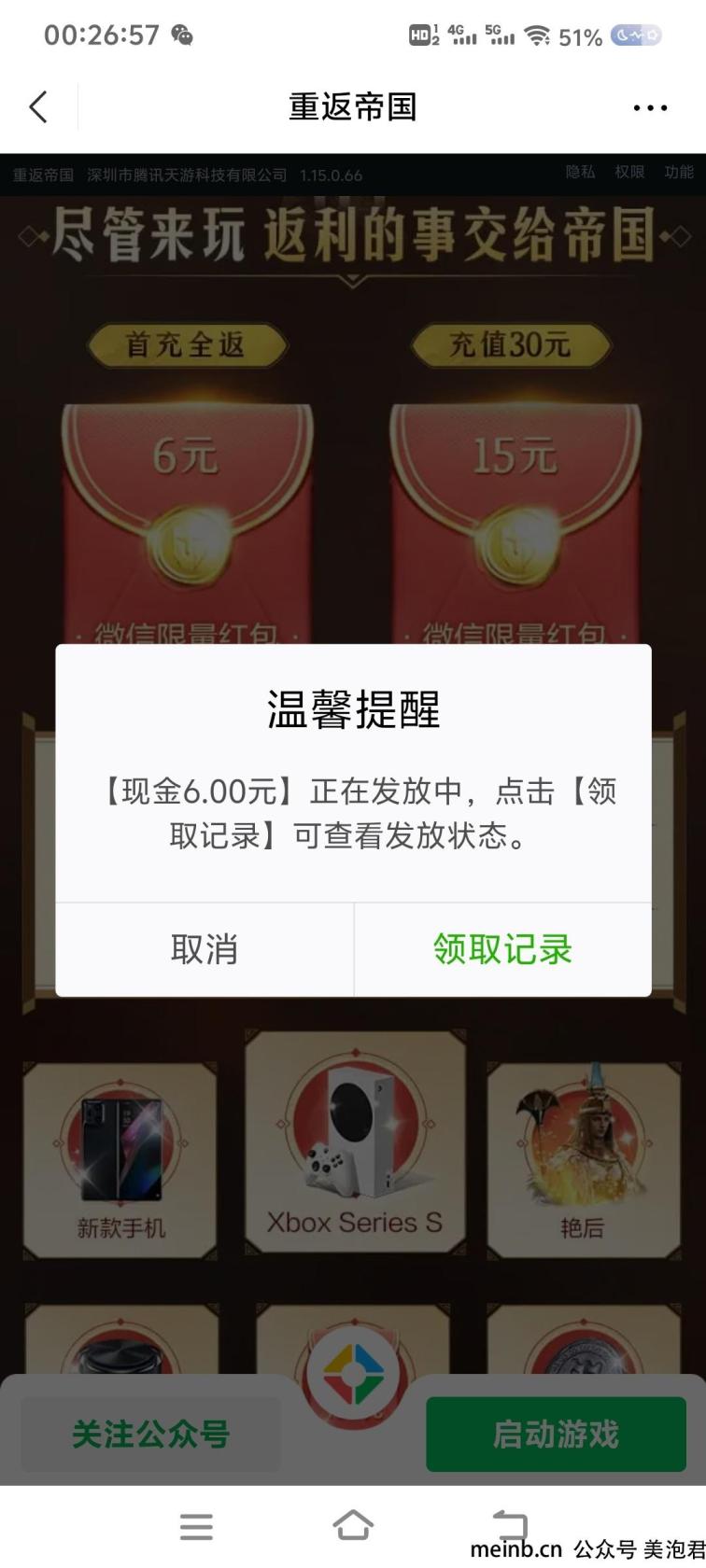Open the system recent apps menu
Image resolution: width=706 pixels, height=1568 pixels.
[x=196, y=1526]
